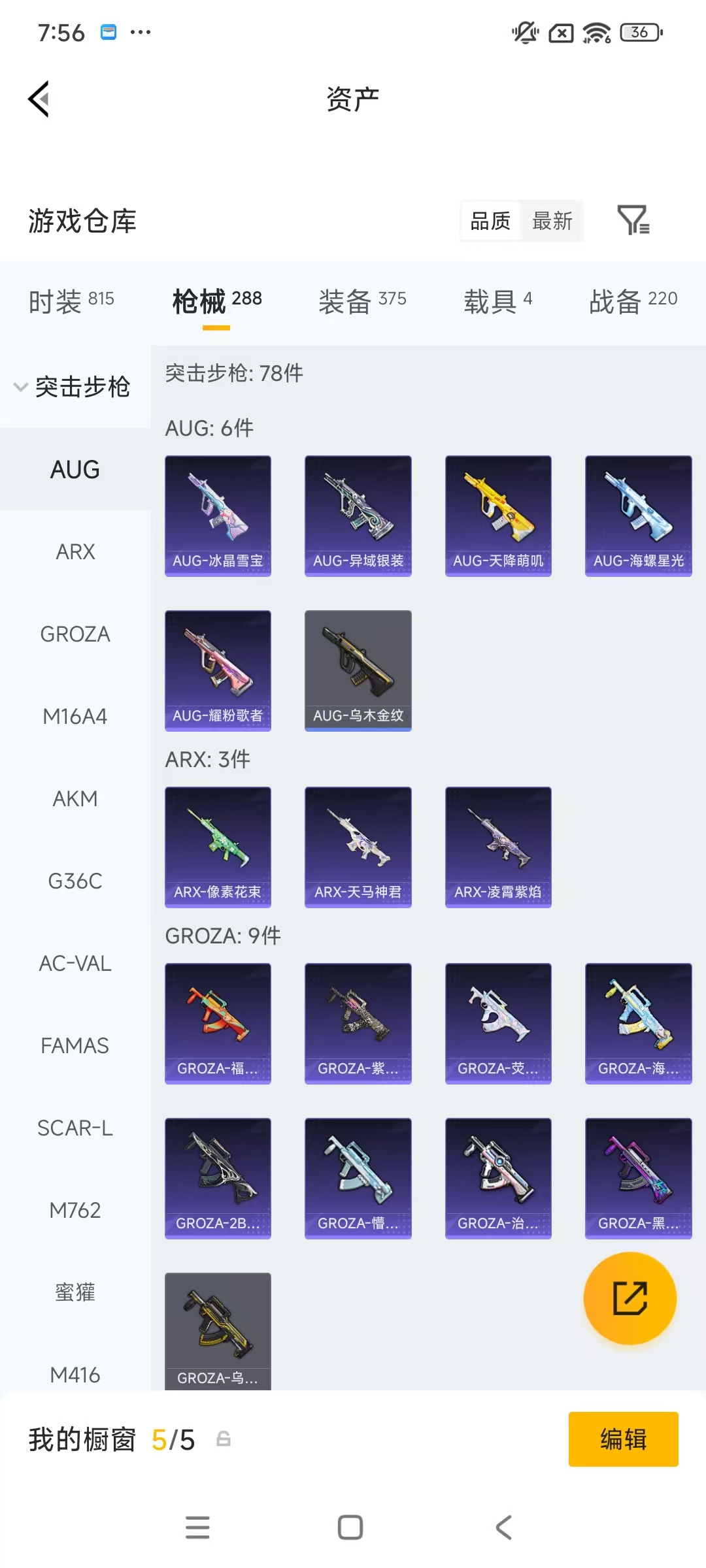The width and height of the screenshot is (706, 1568).
Task: Open the AUG-乌木金纹 skin
Action: point(358,671)
